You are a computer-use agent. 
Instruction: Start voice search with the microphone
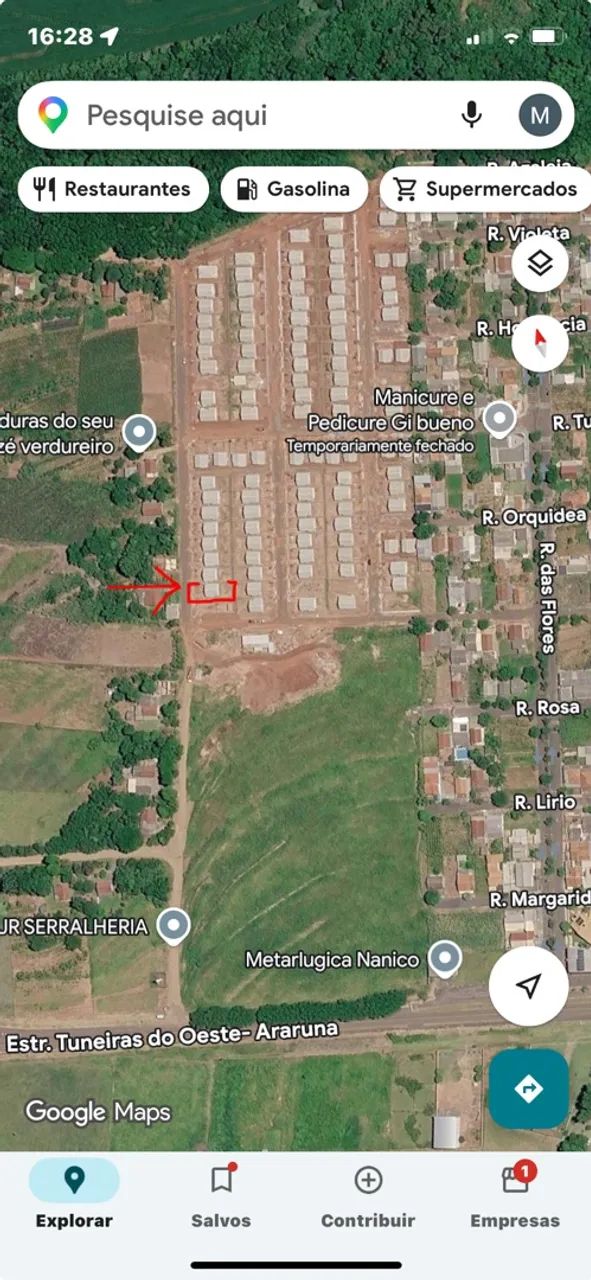[471, 115]
